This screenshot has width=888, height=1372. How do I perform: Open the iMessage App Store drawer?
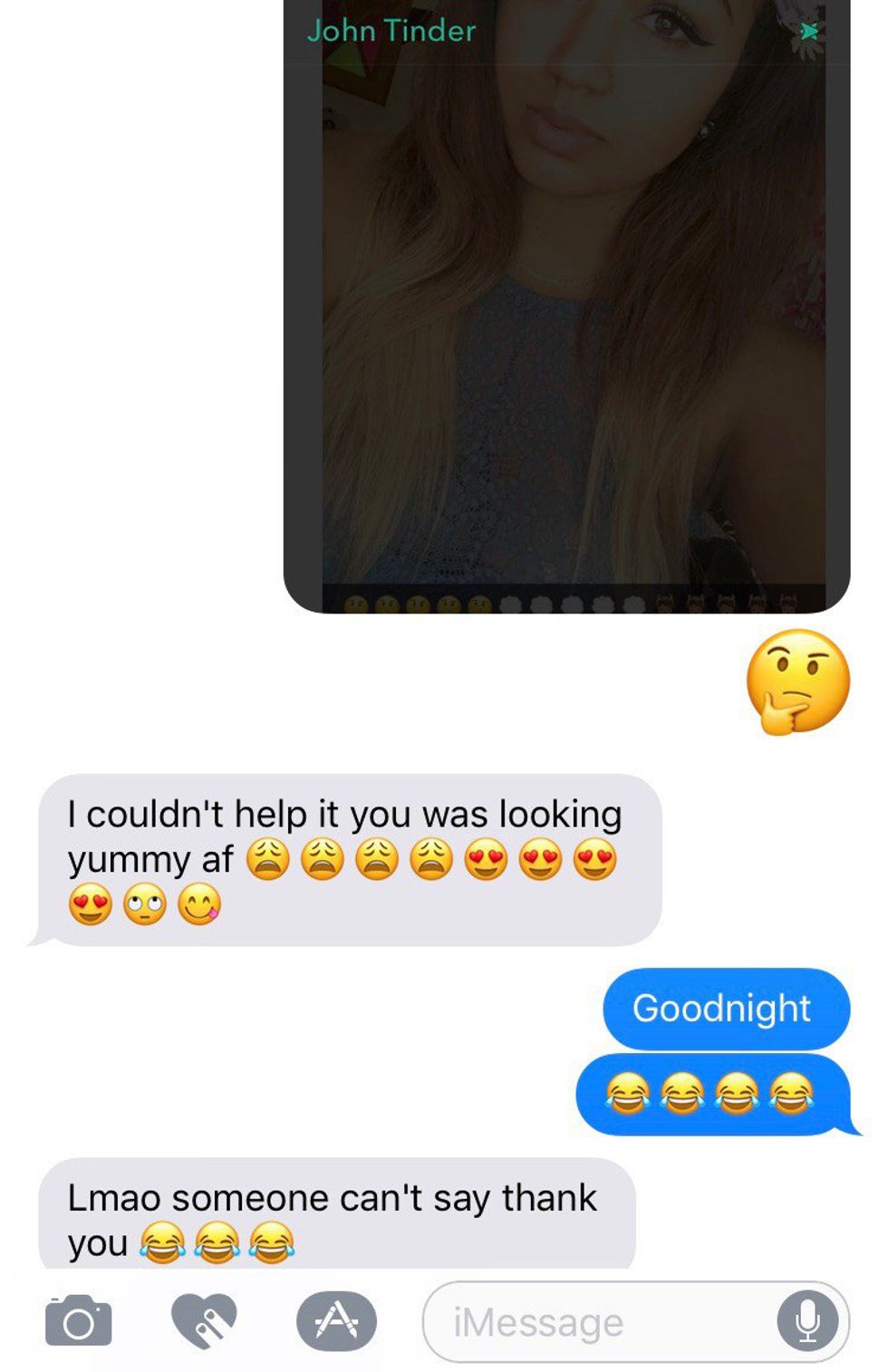coord(336,1321)
